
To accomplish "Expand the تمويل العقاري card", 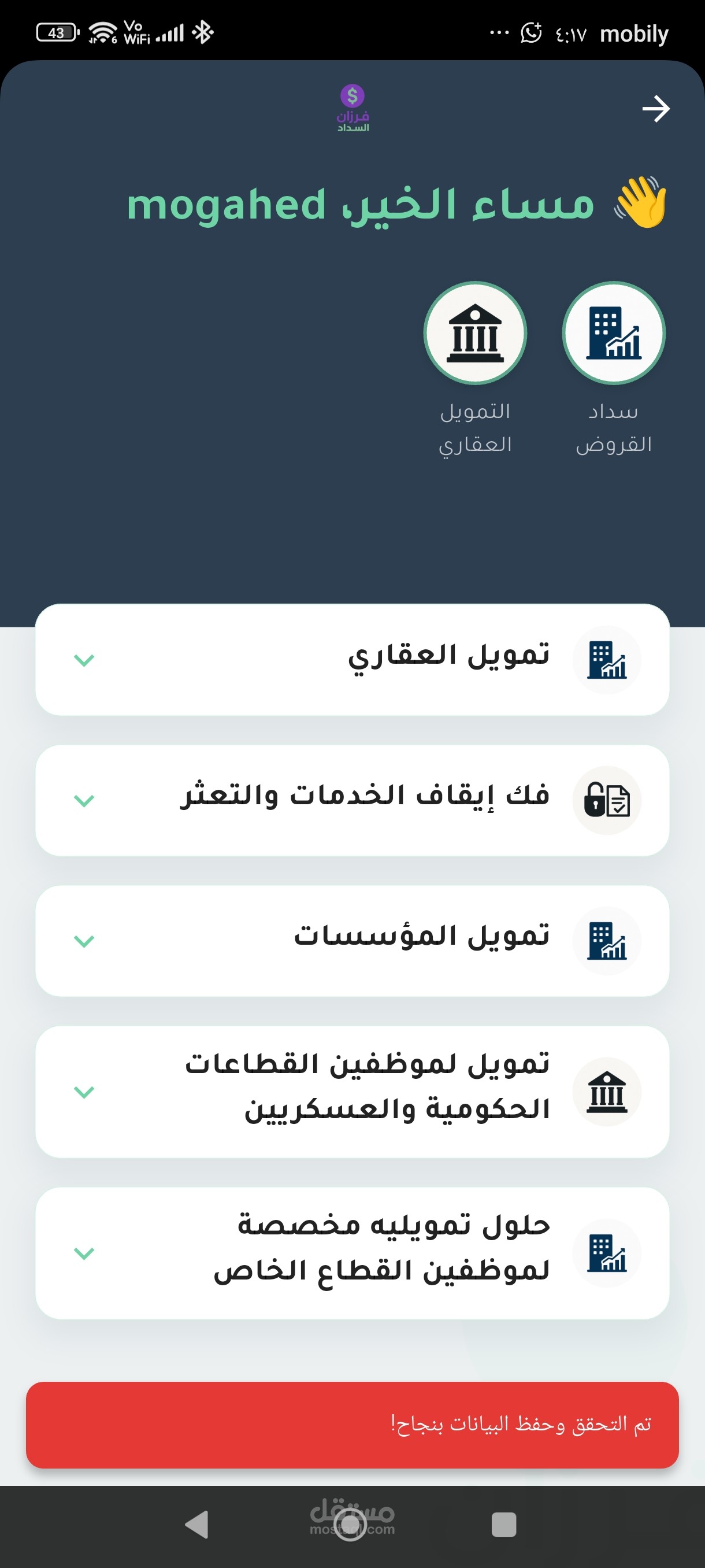I will [x=352, y=660].
